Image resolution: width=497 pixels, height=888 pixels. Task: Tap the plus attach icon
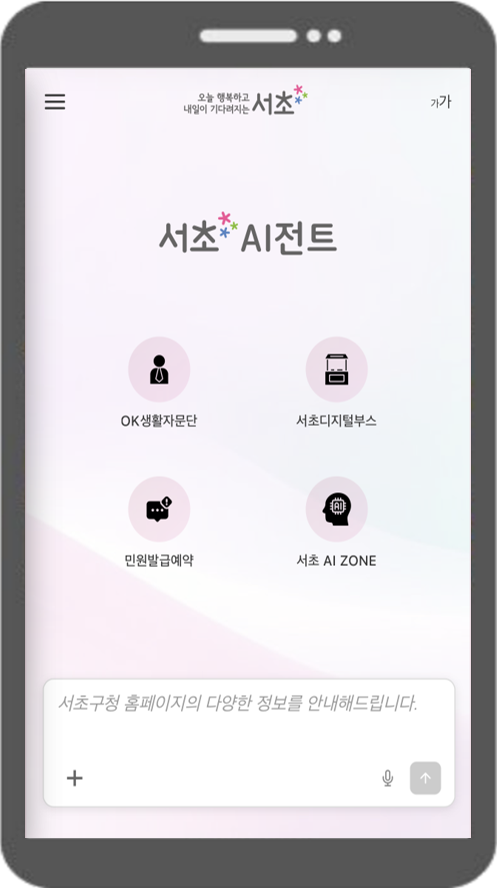coord(75,778)
